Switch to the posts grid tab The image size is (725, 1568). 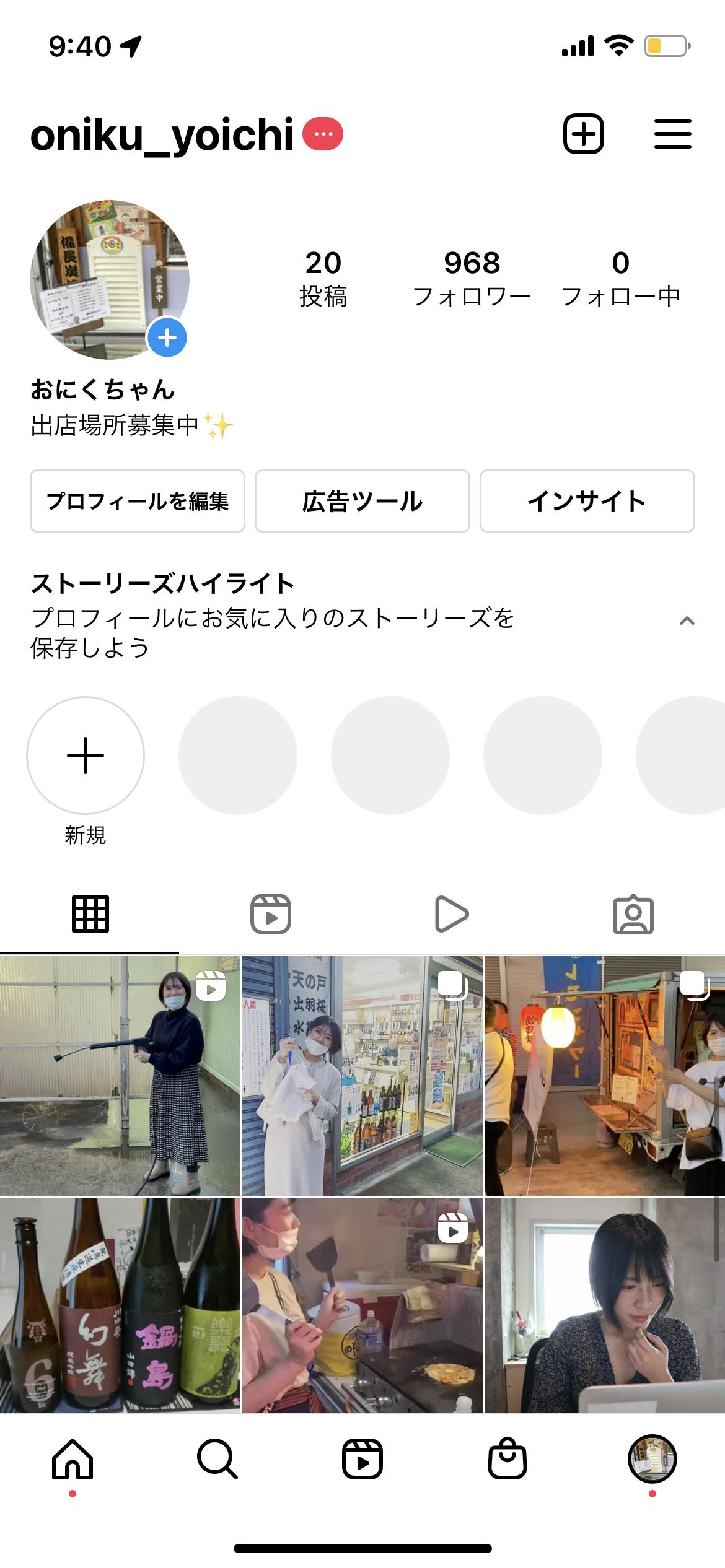tap(90, 914)
